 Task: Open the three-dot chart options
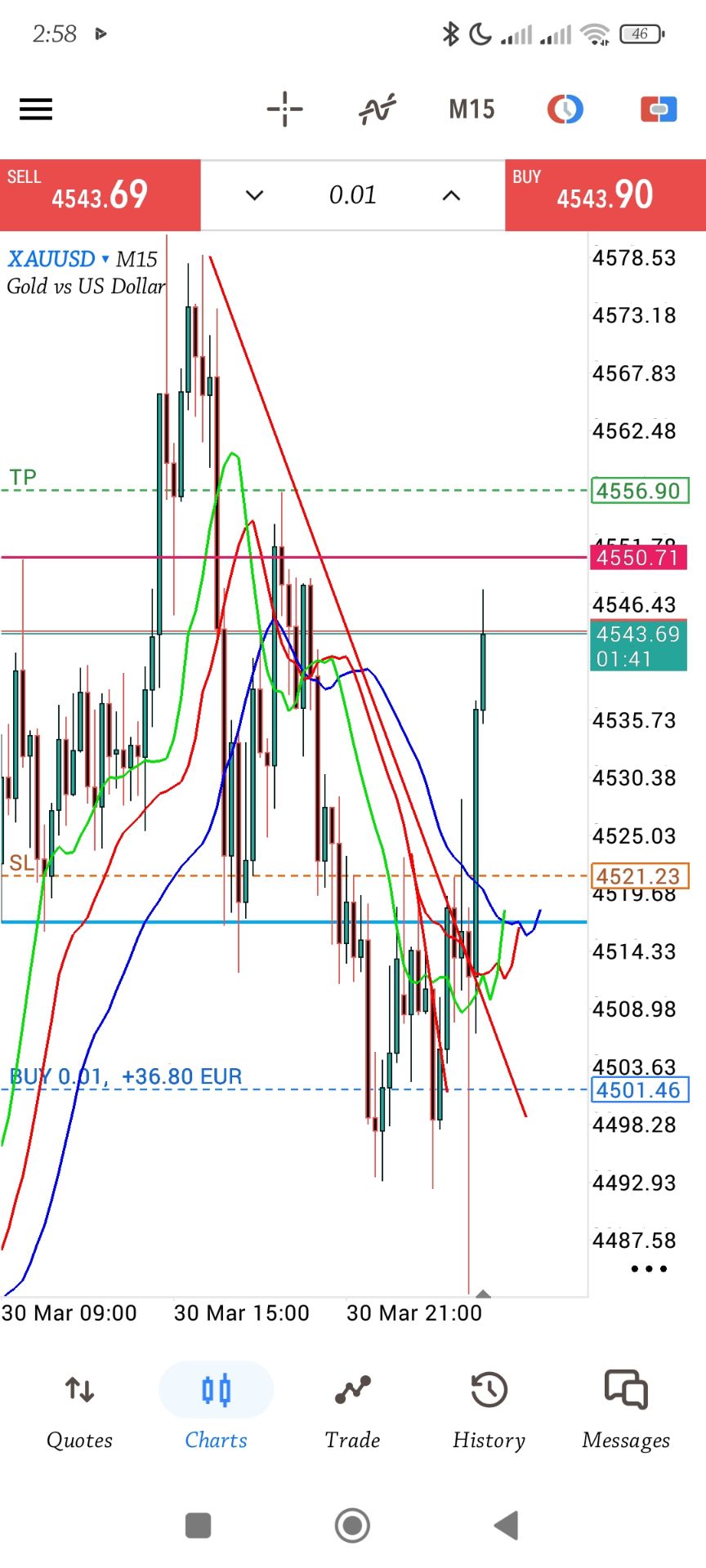[x=649, y=1268]
